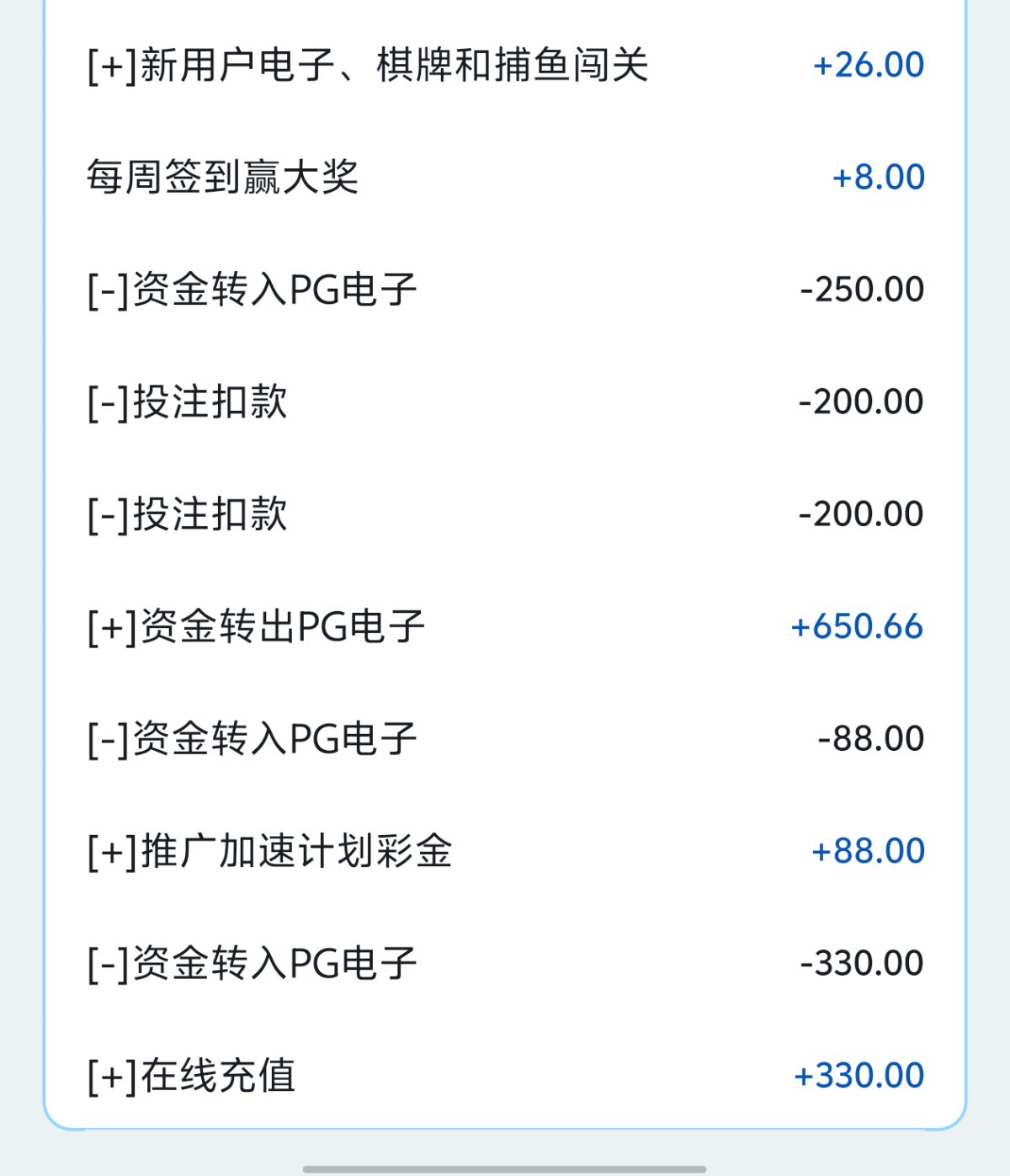Click the +650.66 transfer amount
Viewport: 1010px width, 1176px height.
[x=858, y=626]
